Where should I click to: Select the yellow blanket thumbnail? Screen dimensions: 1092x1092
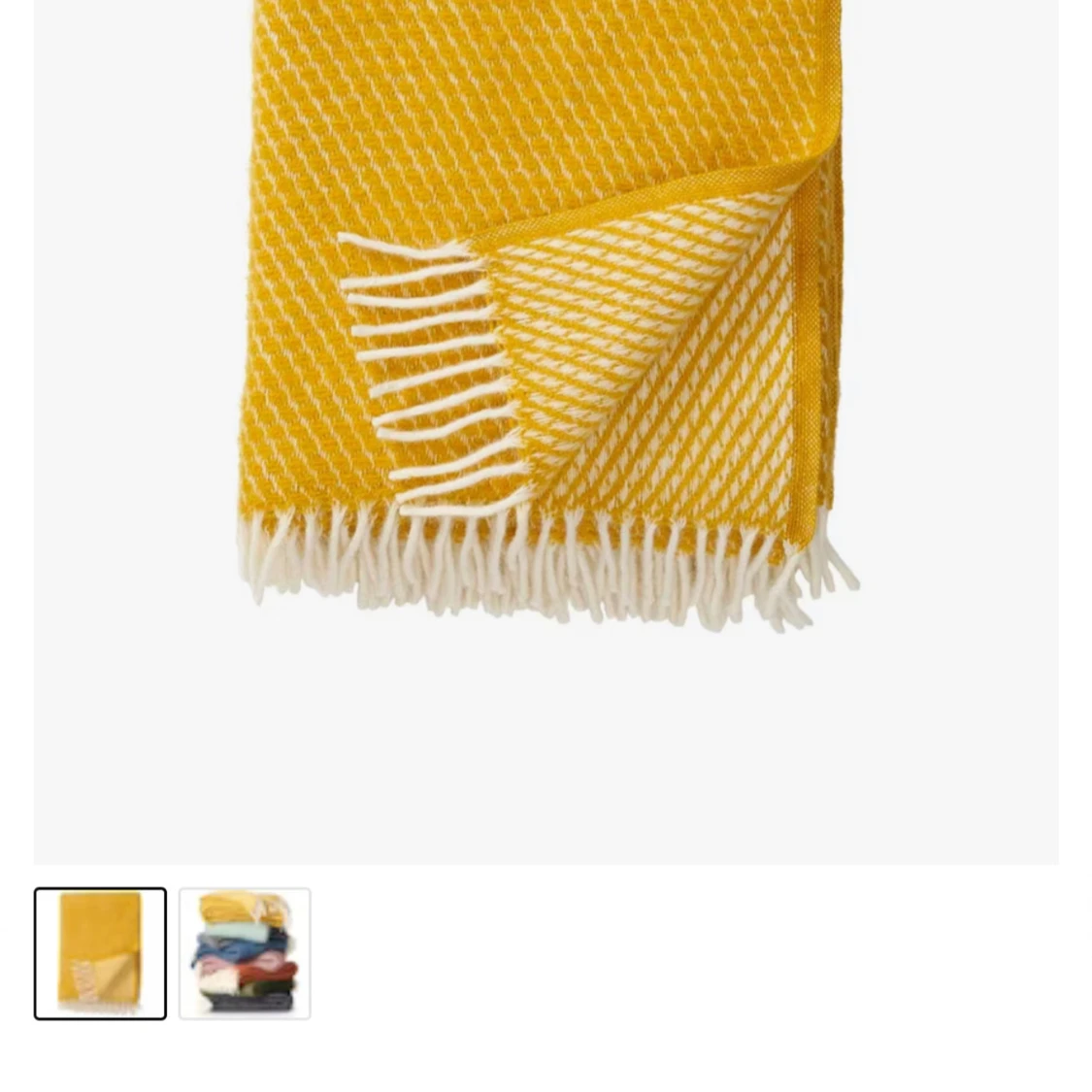pyautogui.click(x=100, y=953)
